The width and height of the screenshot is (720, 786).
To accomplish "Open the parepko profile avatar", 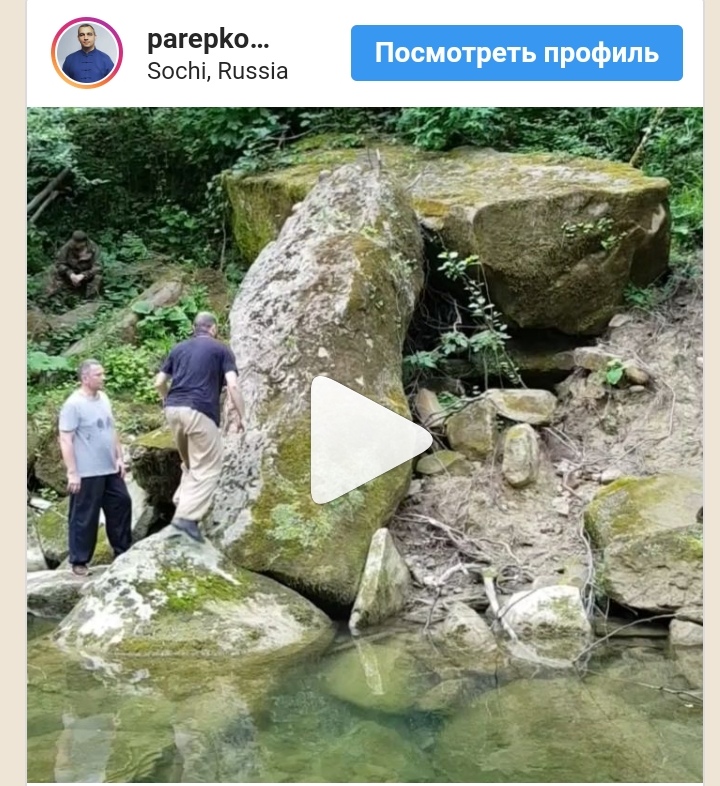I will click(87, 53).
